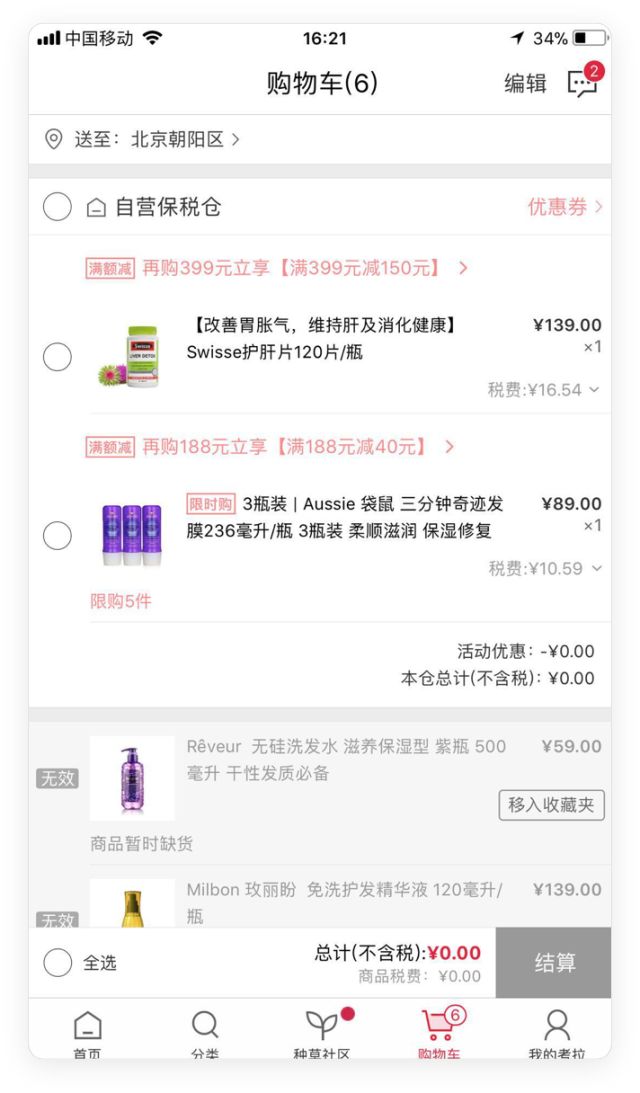The image size is (640, 1093).
Task: Tap 编辑 to edit the cart
Action: point(525,84)
